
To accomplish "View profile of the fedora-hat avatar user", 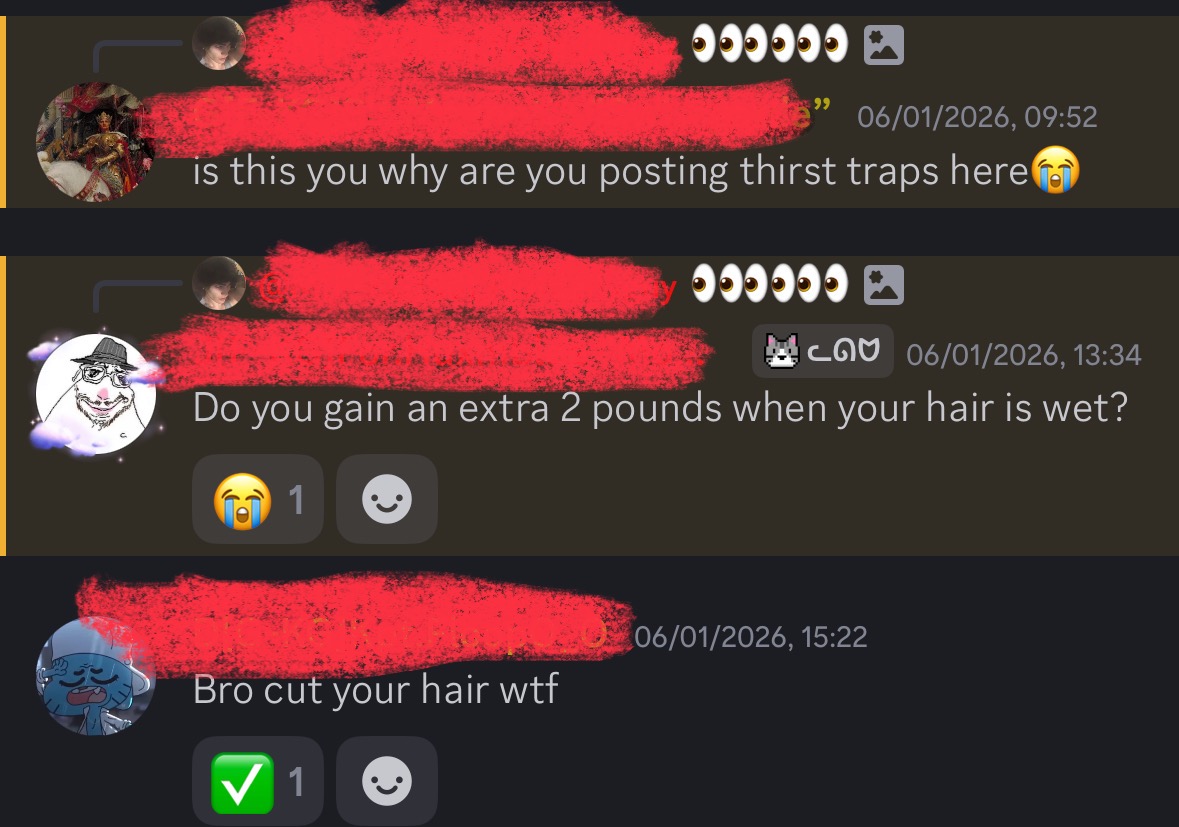I will [95, 394].
